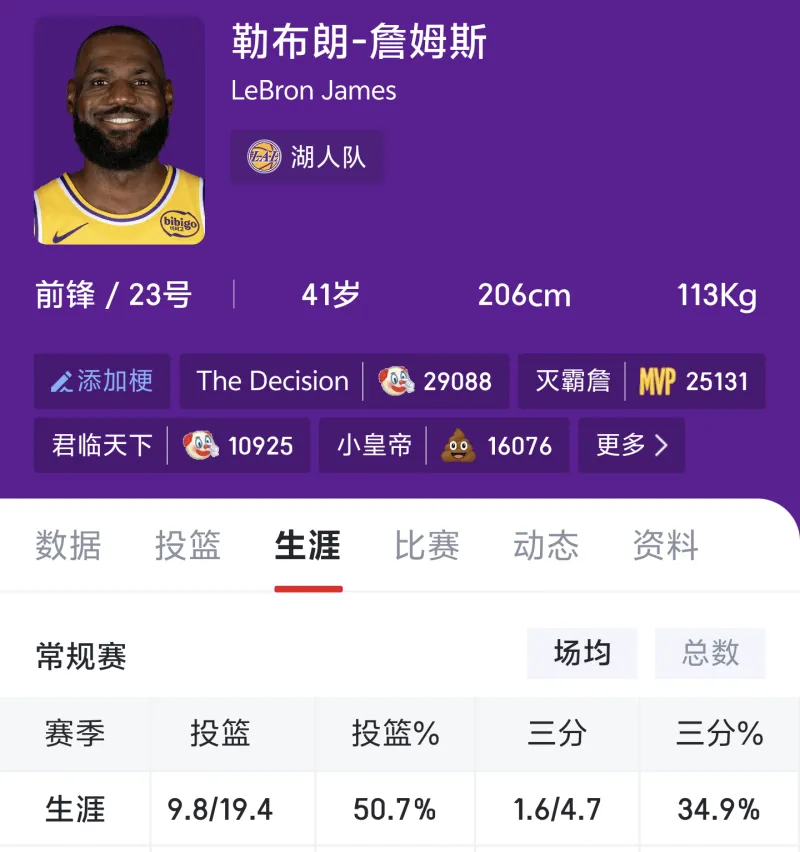The height and width of the screenshot is (852, 800).
Task: Click the 添加梗 button
Action: point(101,382)
